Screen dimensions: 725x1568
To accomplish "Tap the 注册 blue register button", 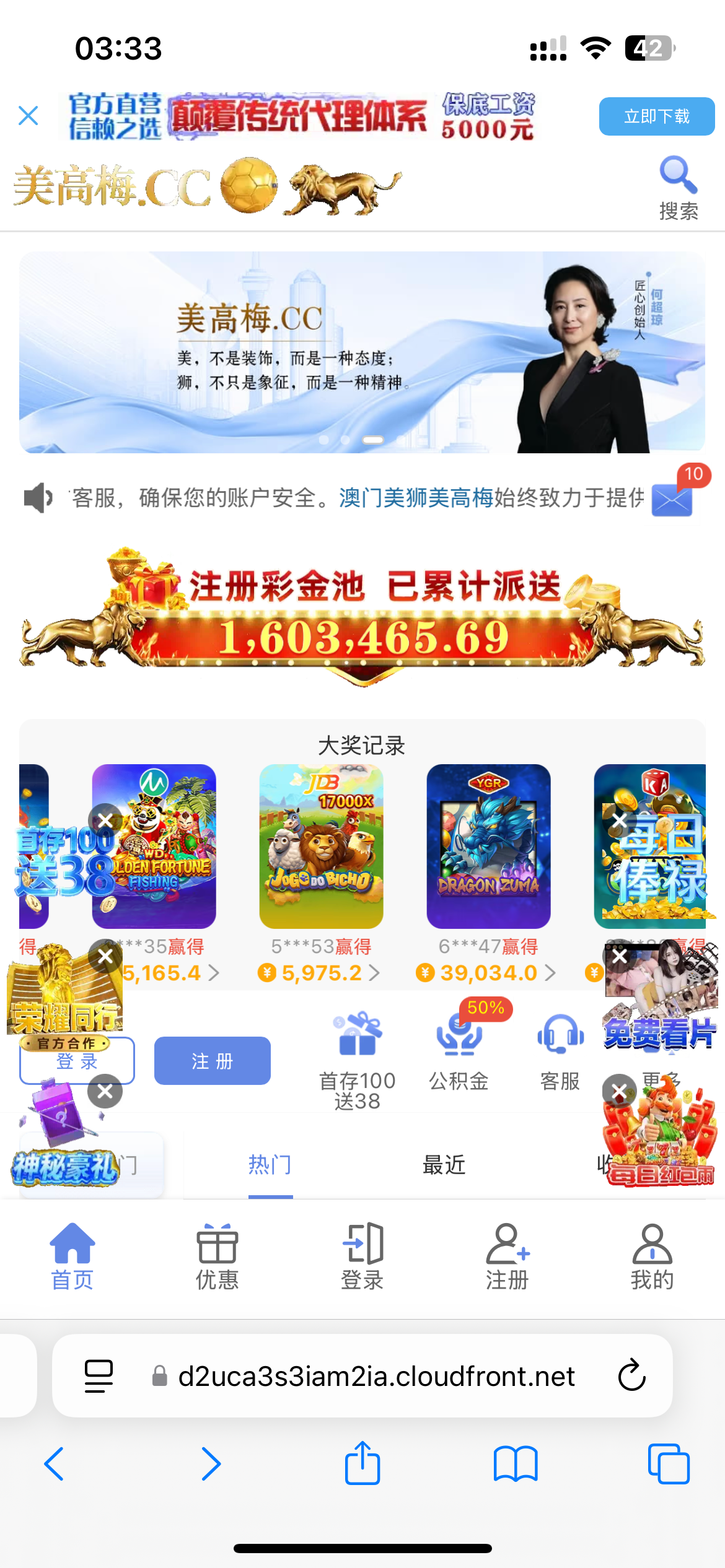I will click(212, 1061).
